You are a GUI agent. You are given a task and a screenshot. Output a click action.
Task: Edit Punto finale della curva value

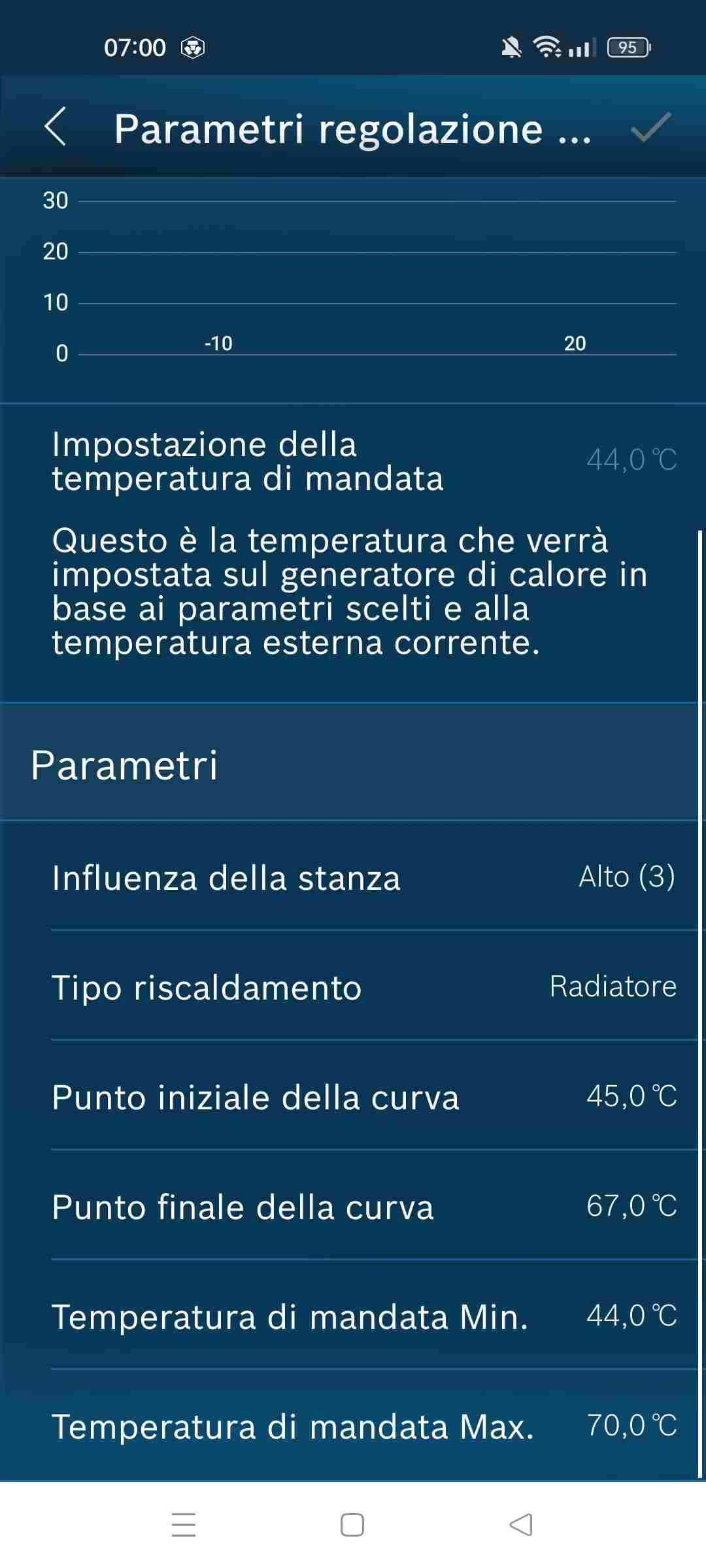click(363, 1206)
